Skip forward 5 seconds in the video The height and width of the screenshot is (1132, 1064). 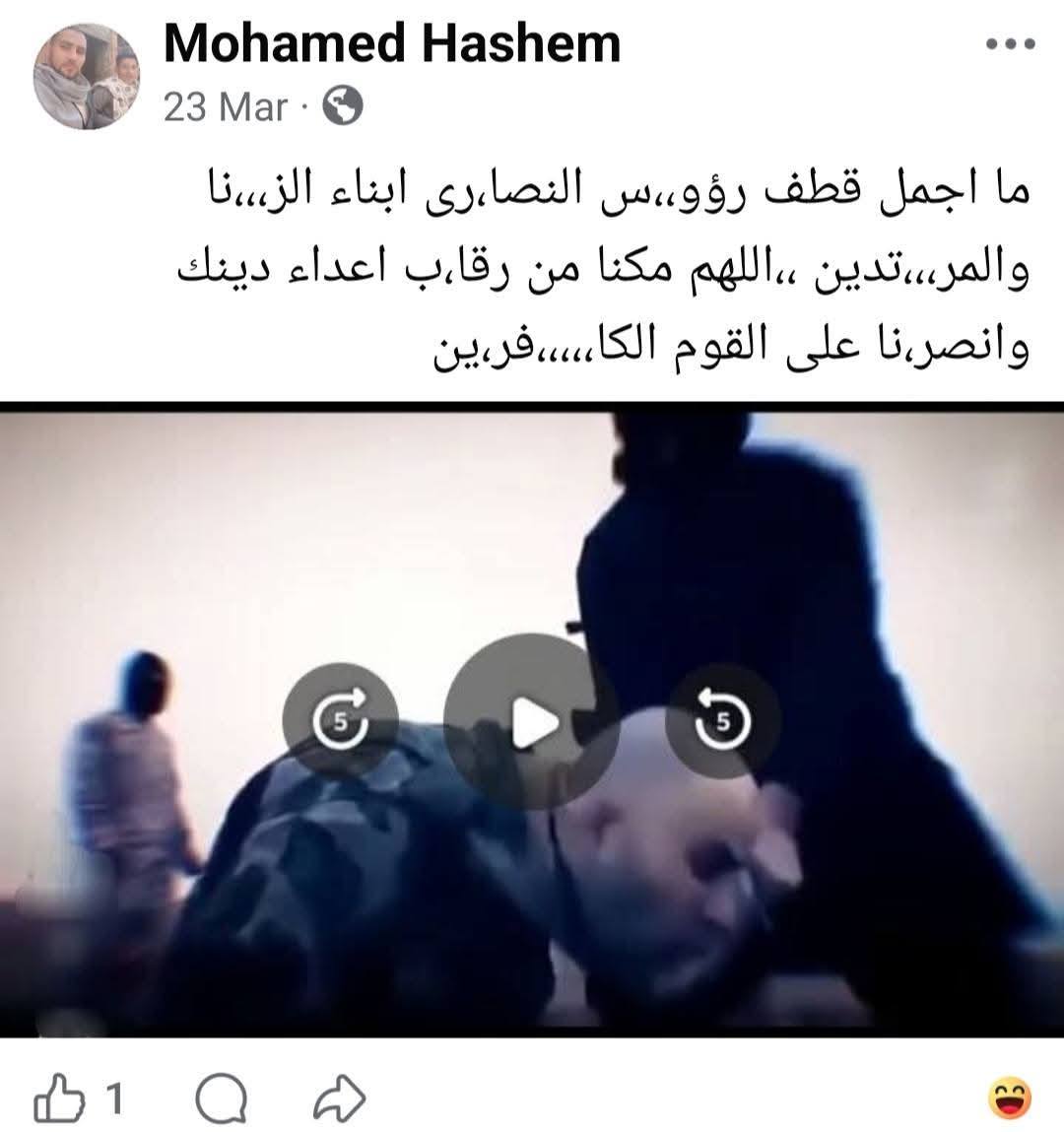click(x=340, y=721)
